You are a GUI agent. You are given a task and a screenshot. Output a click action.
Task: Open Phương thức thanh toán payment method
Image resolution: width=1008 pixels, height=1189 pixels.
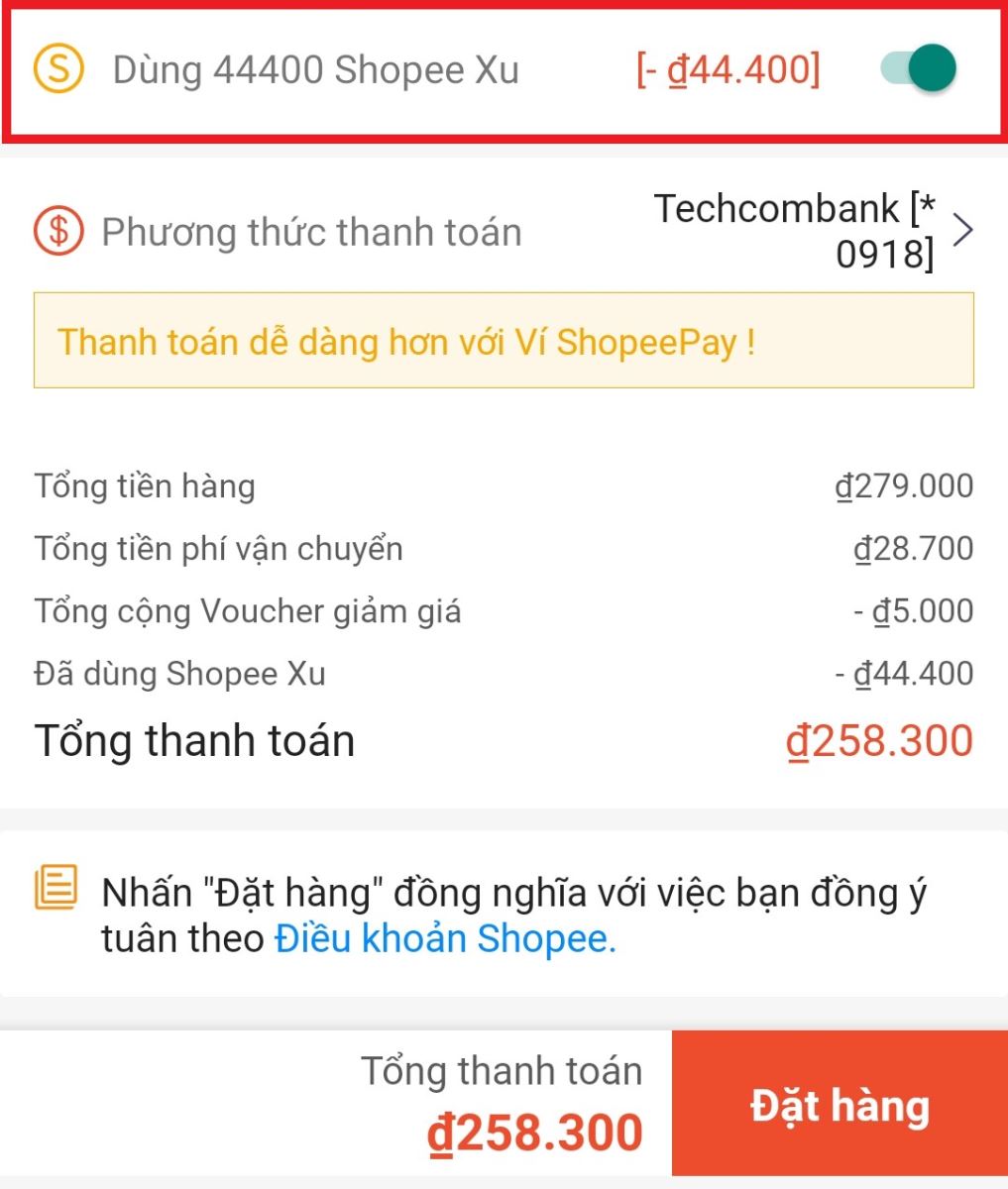coord(504,232)
